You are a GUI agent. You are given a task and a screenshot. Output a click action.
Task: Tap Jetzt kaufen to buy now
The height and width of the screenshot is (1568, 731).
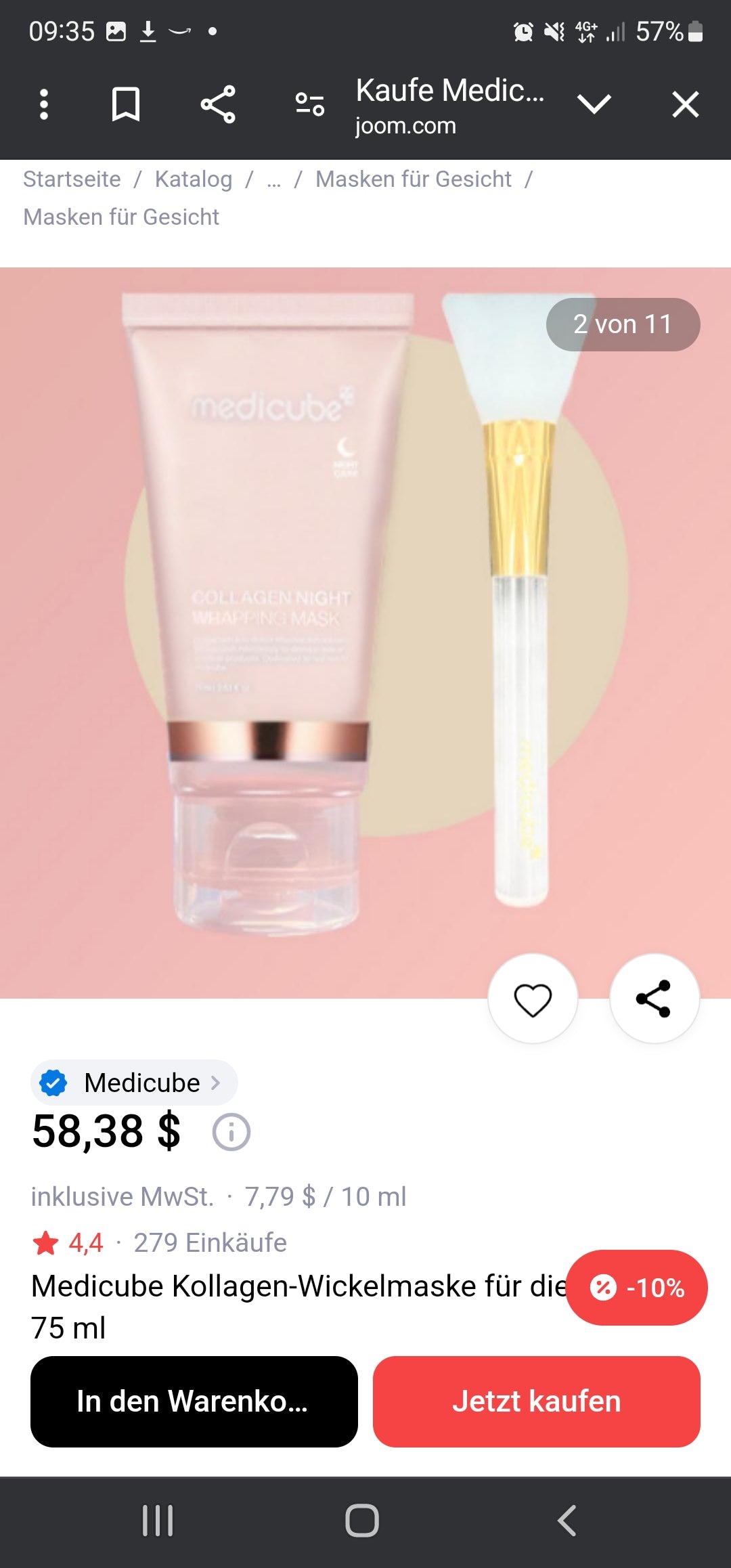click(x=536, y=1401)
